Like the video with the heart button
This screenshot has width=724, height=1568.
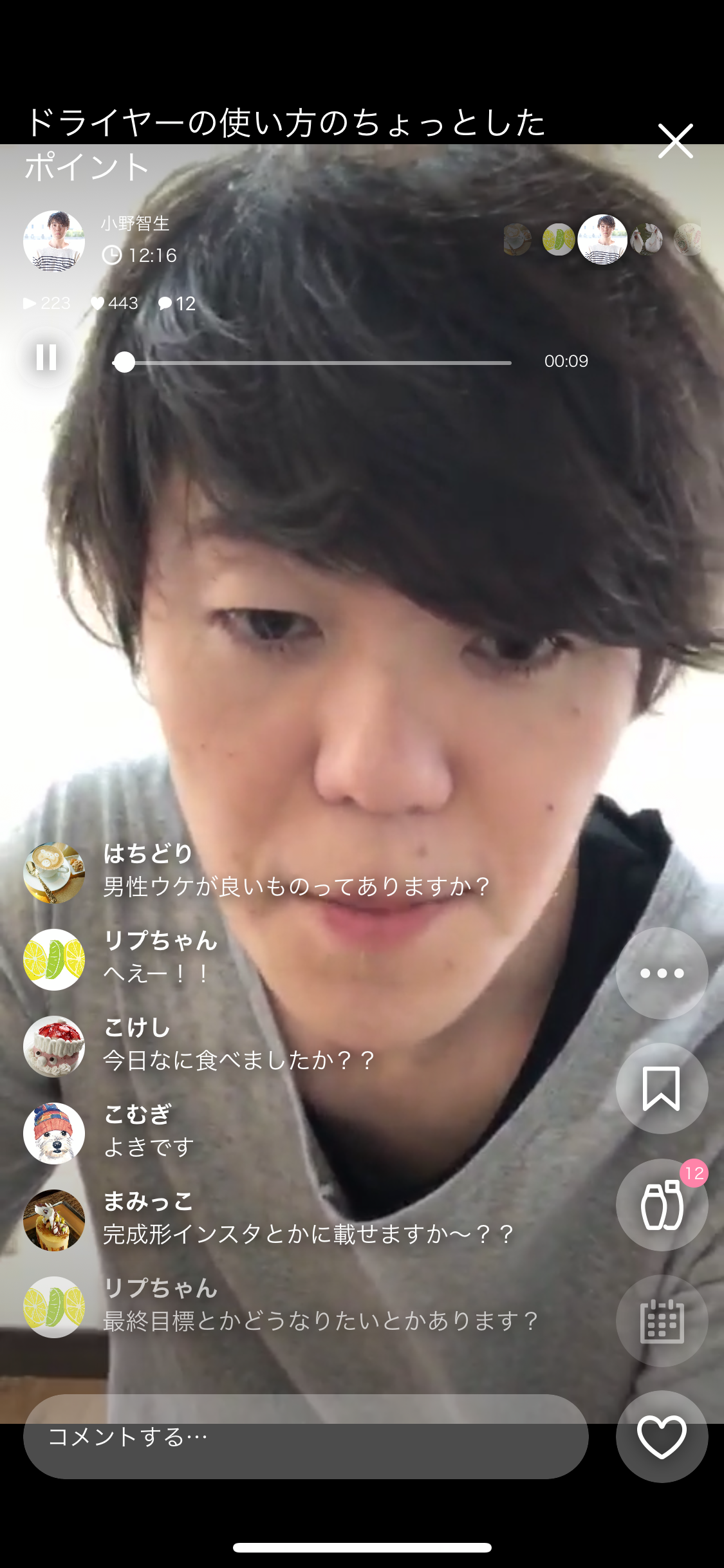point(662,1436)
